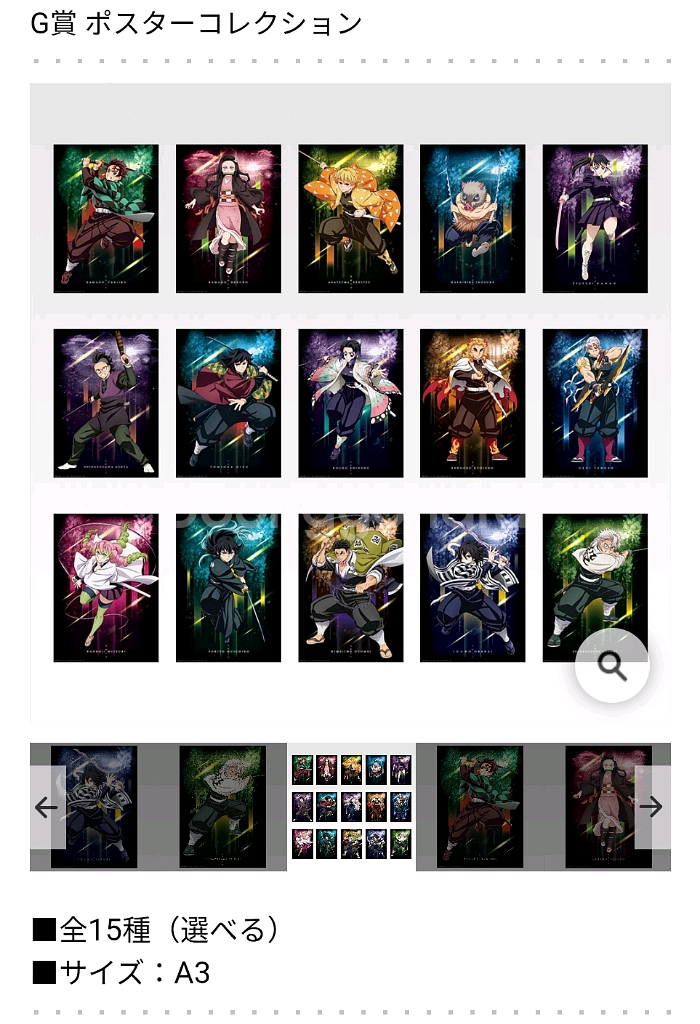Go to next carousel image
The height and width of the screenshot is (1024, 700).
tap(652, 807)
